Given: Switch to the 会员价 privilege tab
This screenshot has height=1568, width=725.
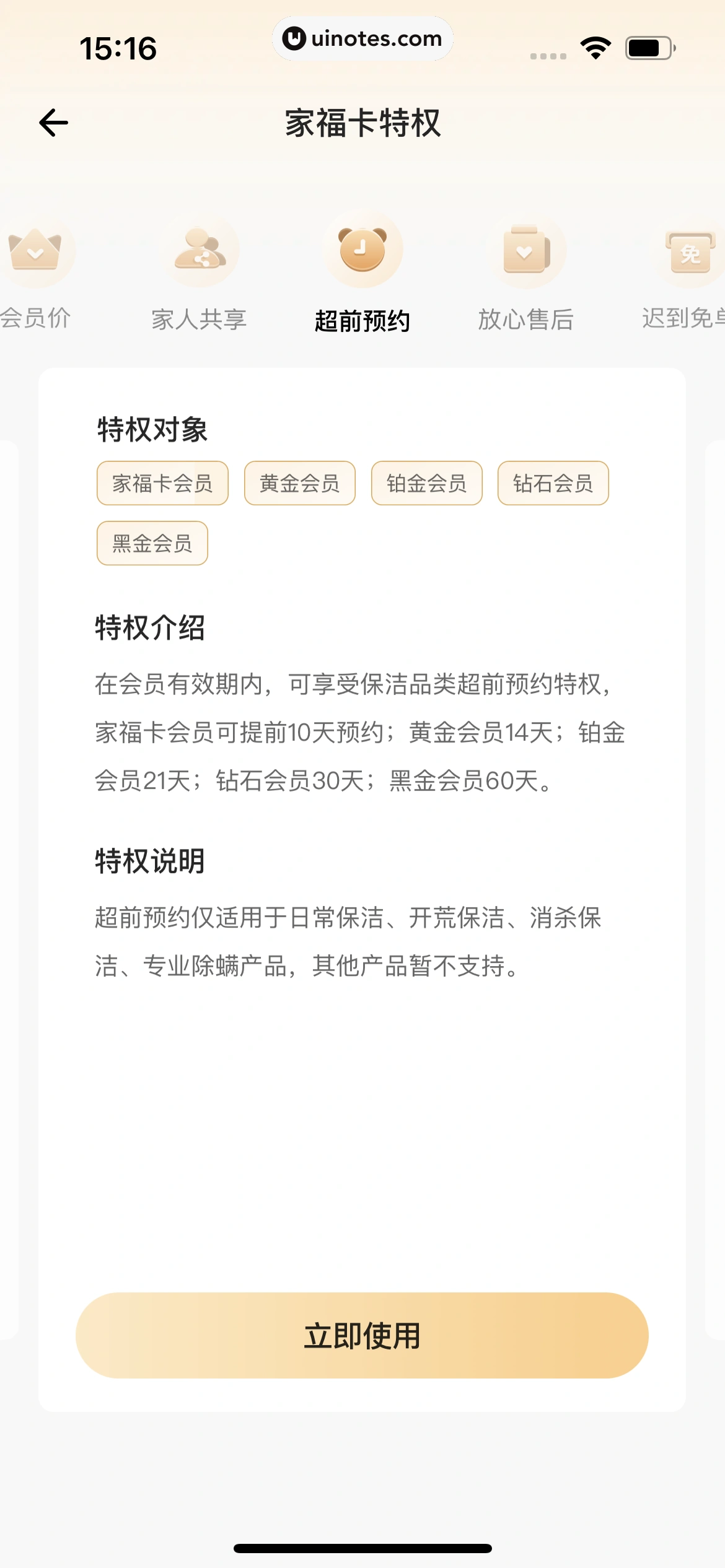Looking at the screenshot, I should pyautogui.click(x=35, y=272).
